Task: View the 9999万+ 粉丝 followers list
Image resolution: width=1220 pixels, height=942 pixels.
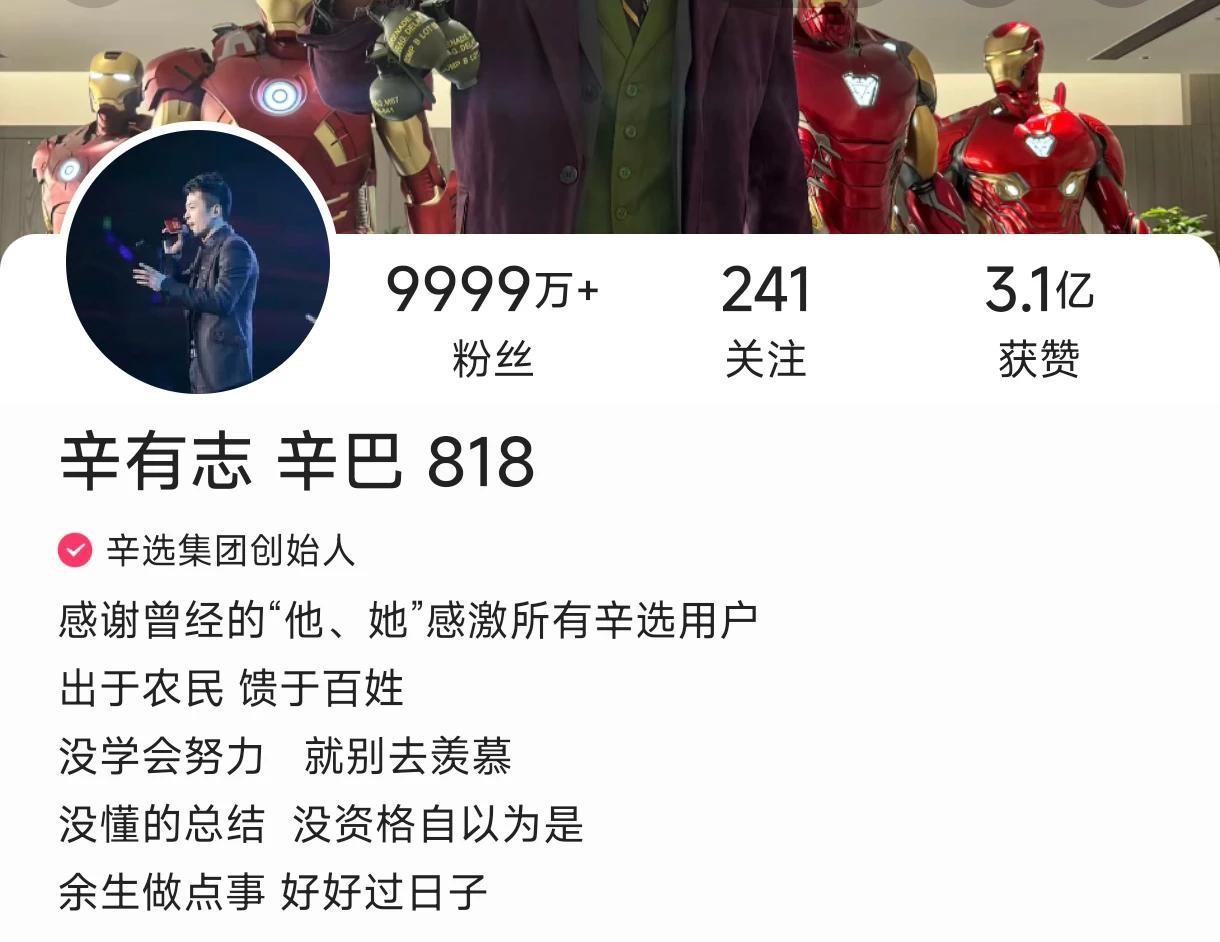Action: coord(492,320)
